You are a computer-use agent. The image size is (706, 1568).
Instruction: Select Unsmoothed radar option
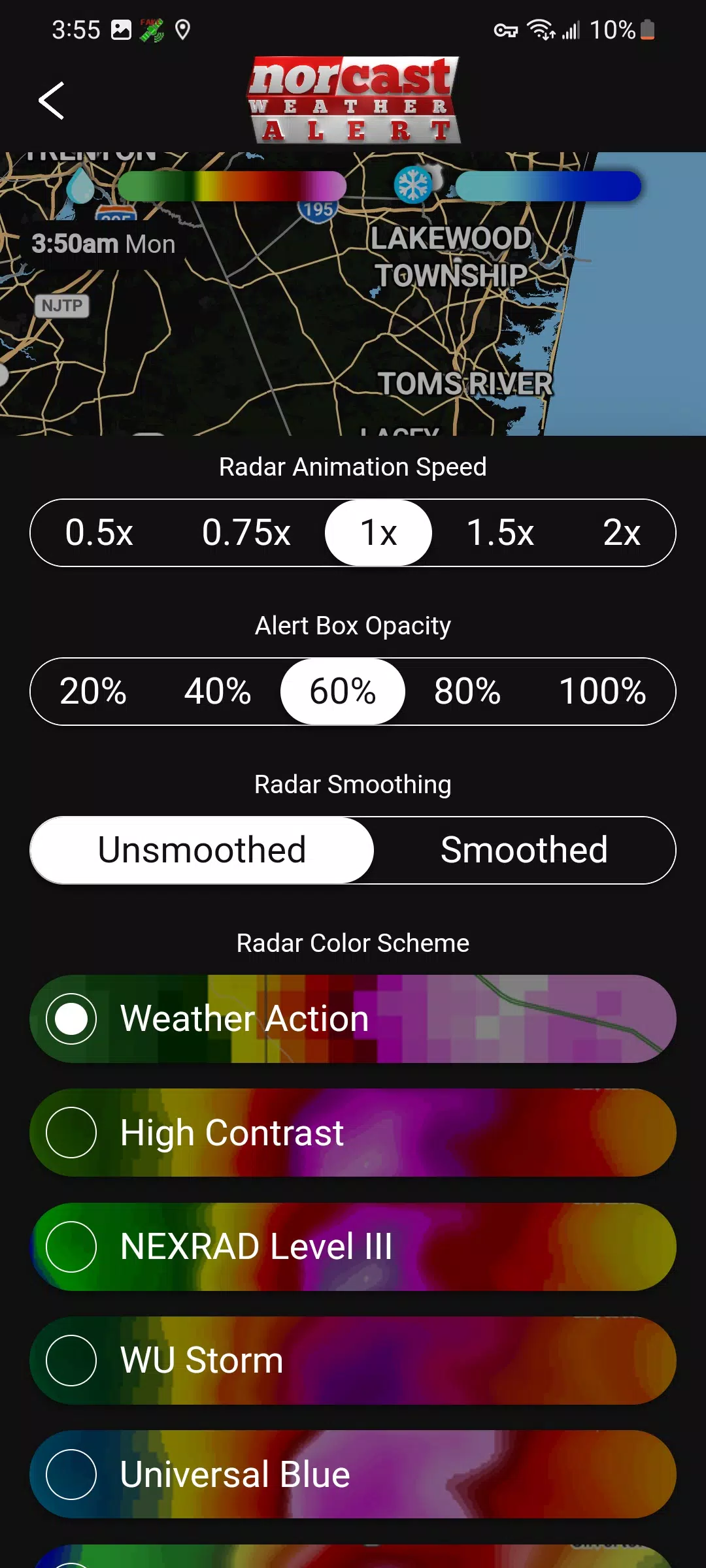pos(202,850)
